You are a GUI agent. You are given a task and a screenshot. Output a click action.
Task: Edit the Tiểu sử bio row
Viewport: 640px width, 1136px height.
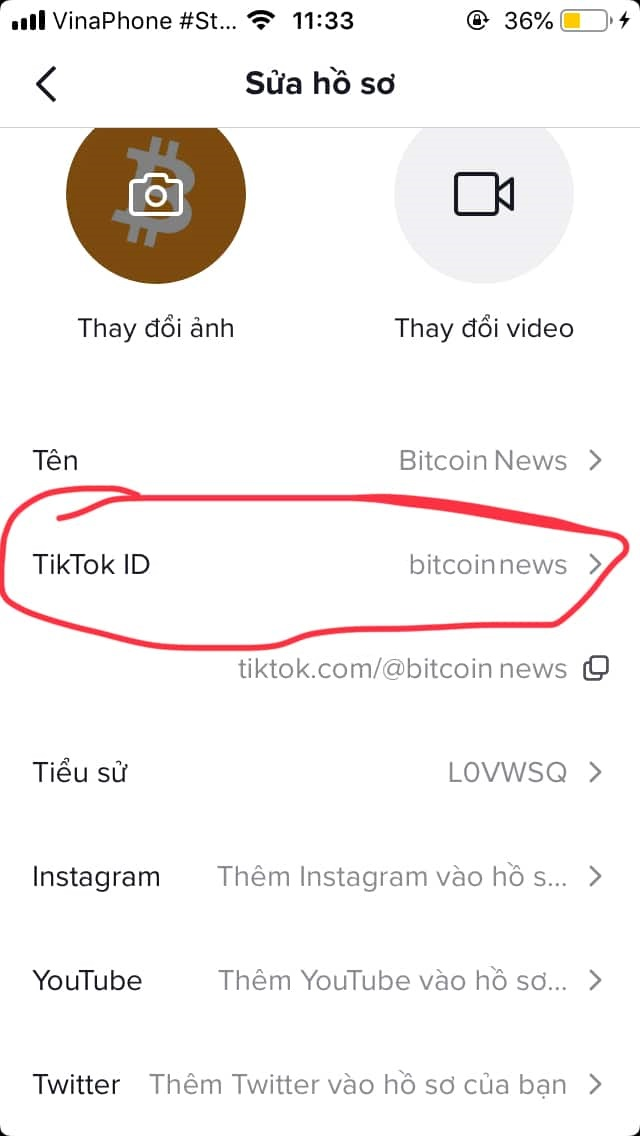coord(320,772)
